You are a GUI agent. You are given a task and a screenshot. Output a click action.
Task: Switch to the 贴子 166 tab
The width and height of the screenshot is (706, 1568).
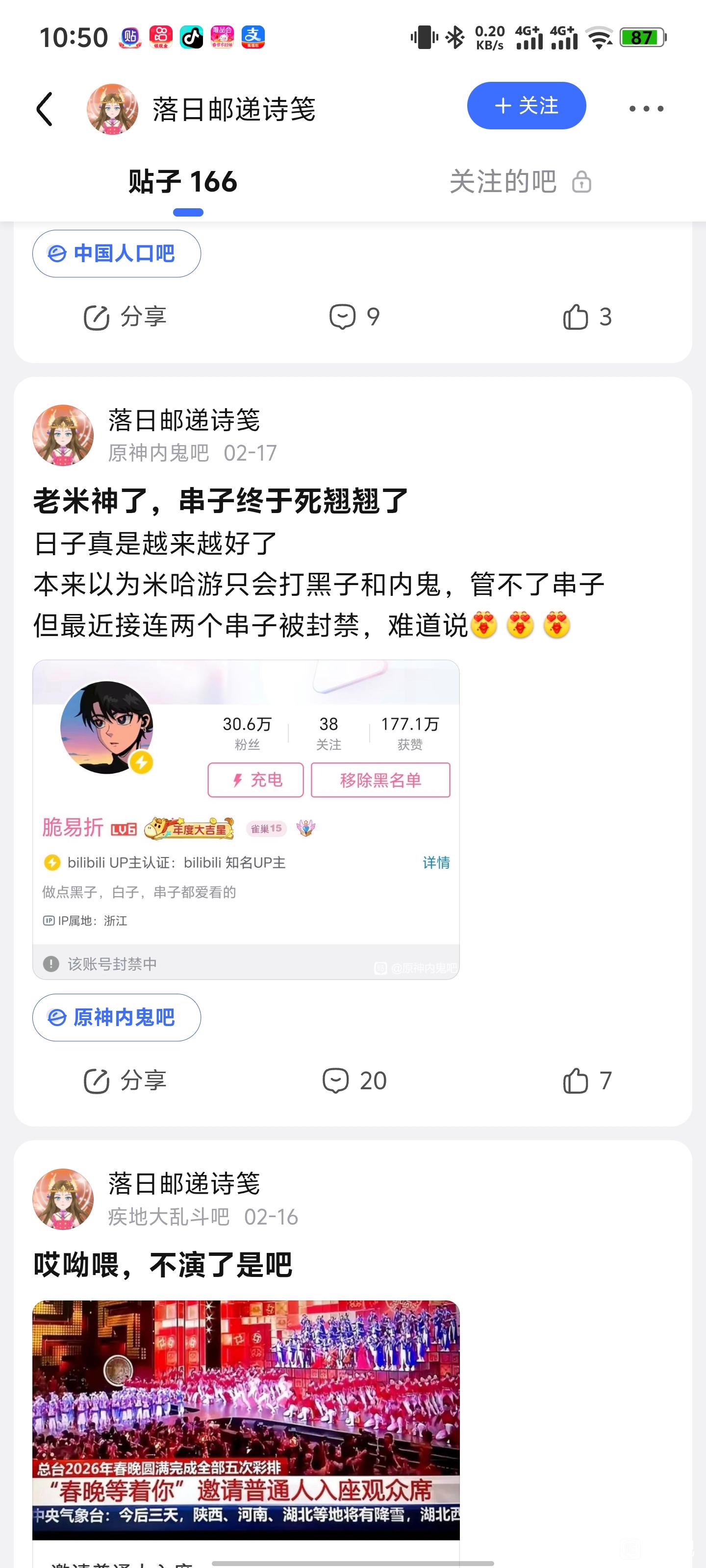(x=183, y=182)
